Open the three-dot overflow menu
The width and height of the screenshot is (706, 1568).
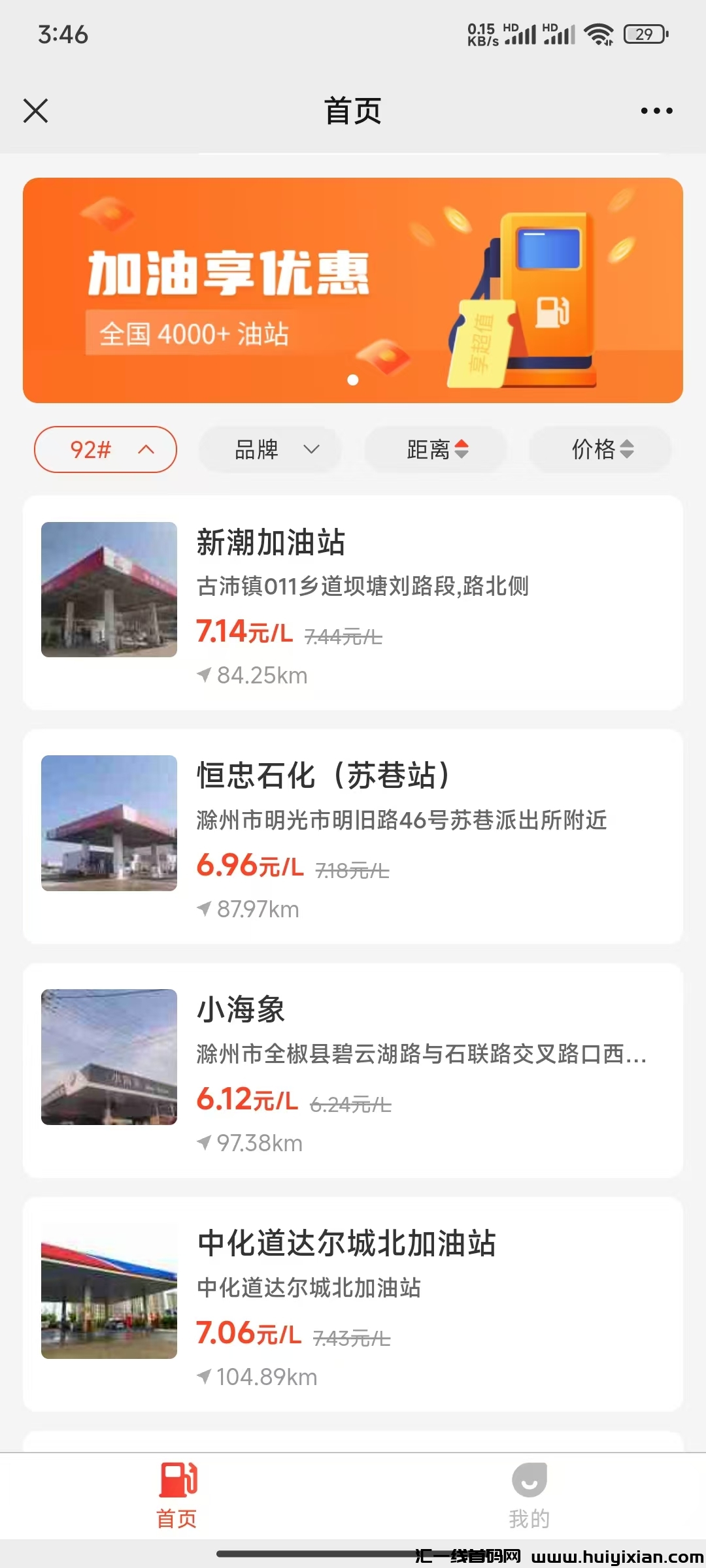tap(656, 110)
